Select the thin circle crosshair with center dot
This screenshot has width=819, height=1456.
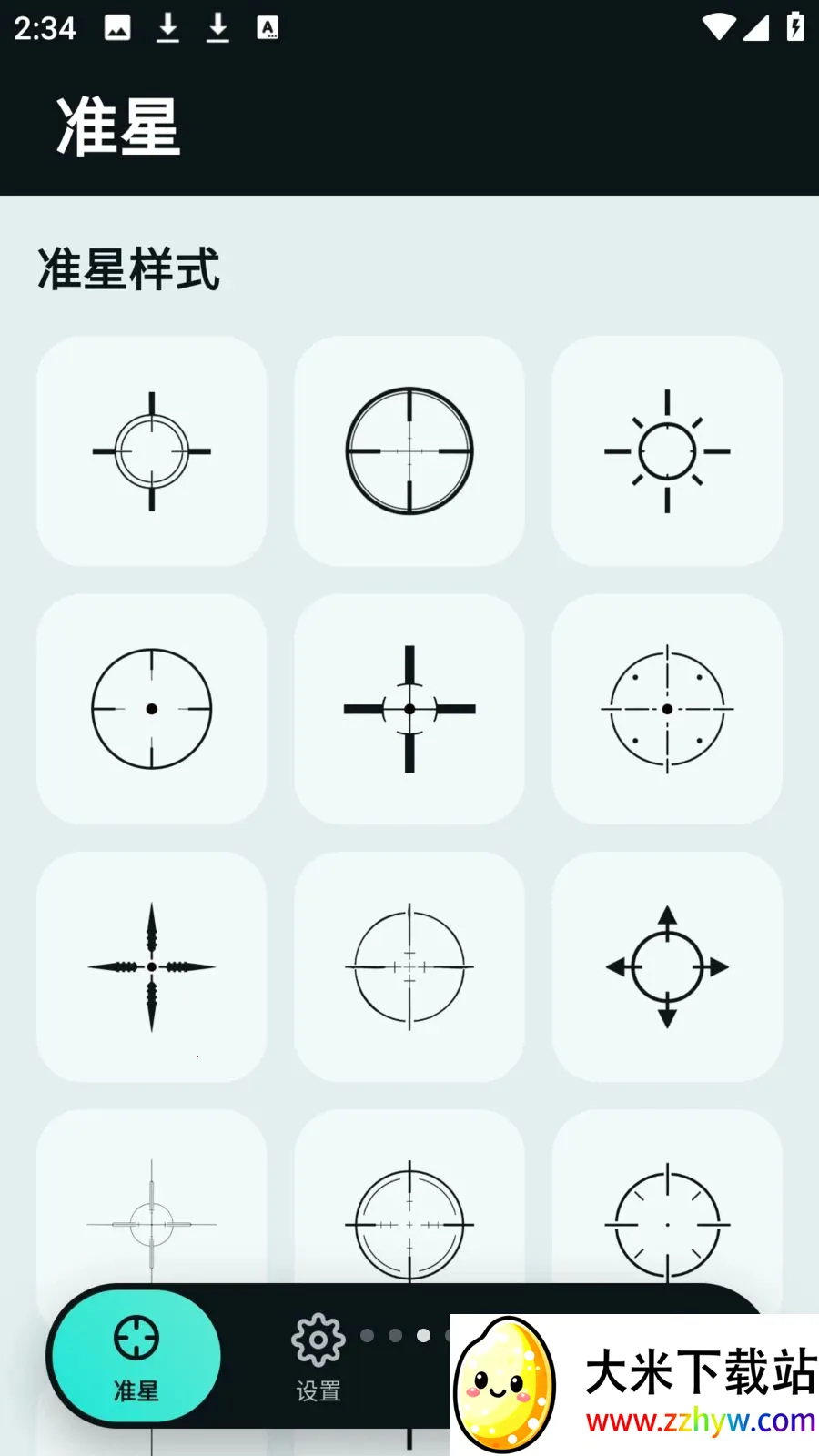coord(151,709)
